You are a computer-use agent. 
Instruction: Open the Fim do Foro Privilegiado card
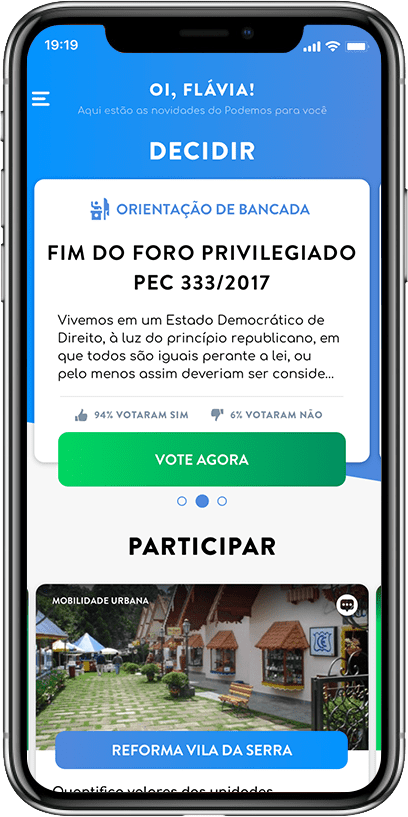coord(202,320)
